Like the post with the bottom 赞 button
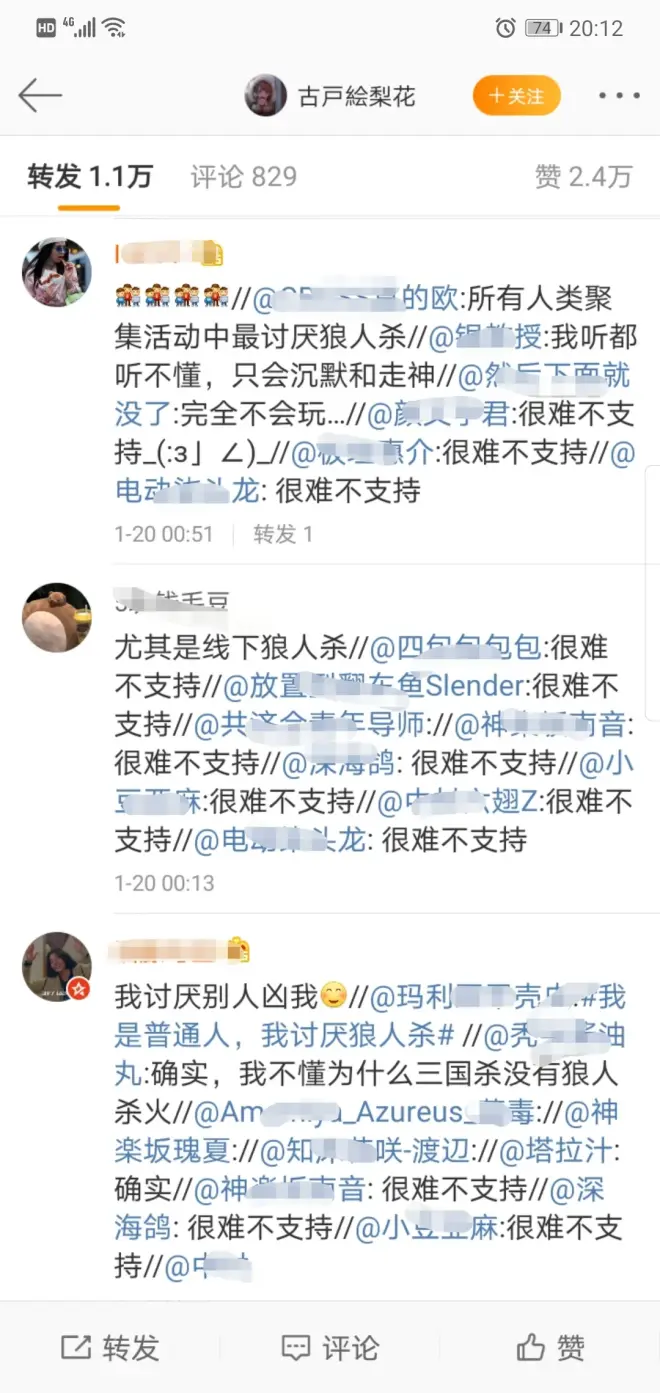Image resolution: width=660 pixels, height=1393 pixels. [550, 1347]
